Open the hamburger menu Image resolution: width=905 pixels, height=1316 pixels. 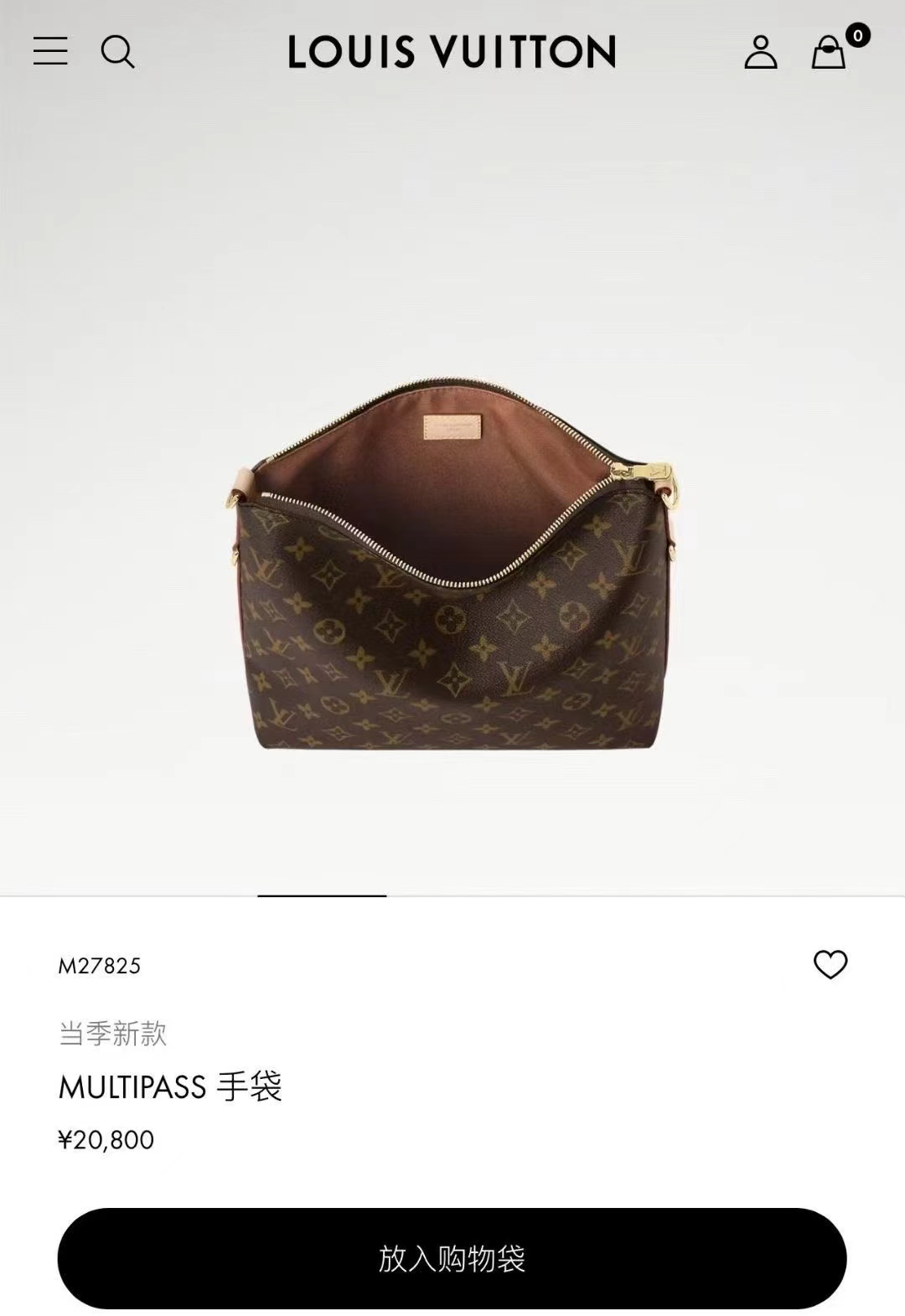[x=50, y=51]
